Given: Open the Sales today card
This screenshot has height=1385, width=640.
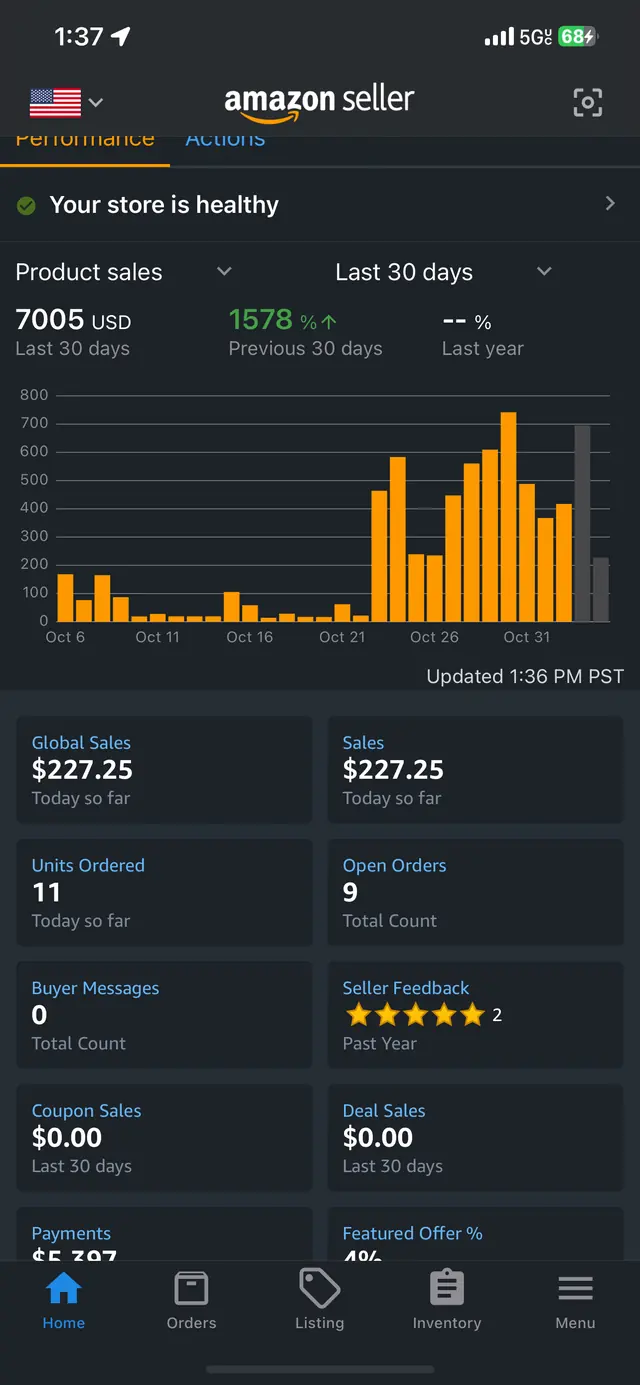Looking at the screenshot, I should coord(475,770).
